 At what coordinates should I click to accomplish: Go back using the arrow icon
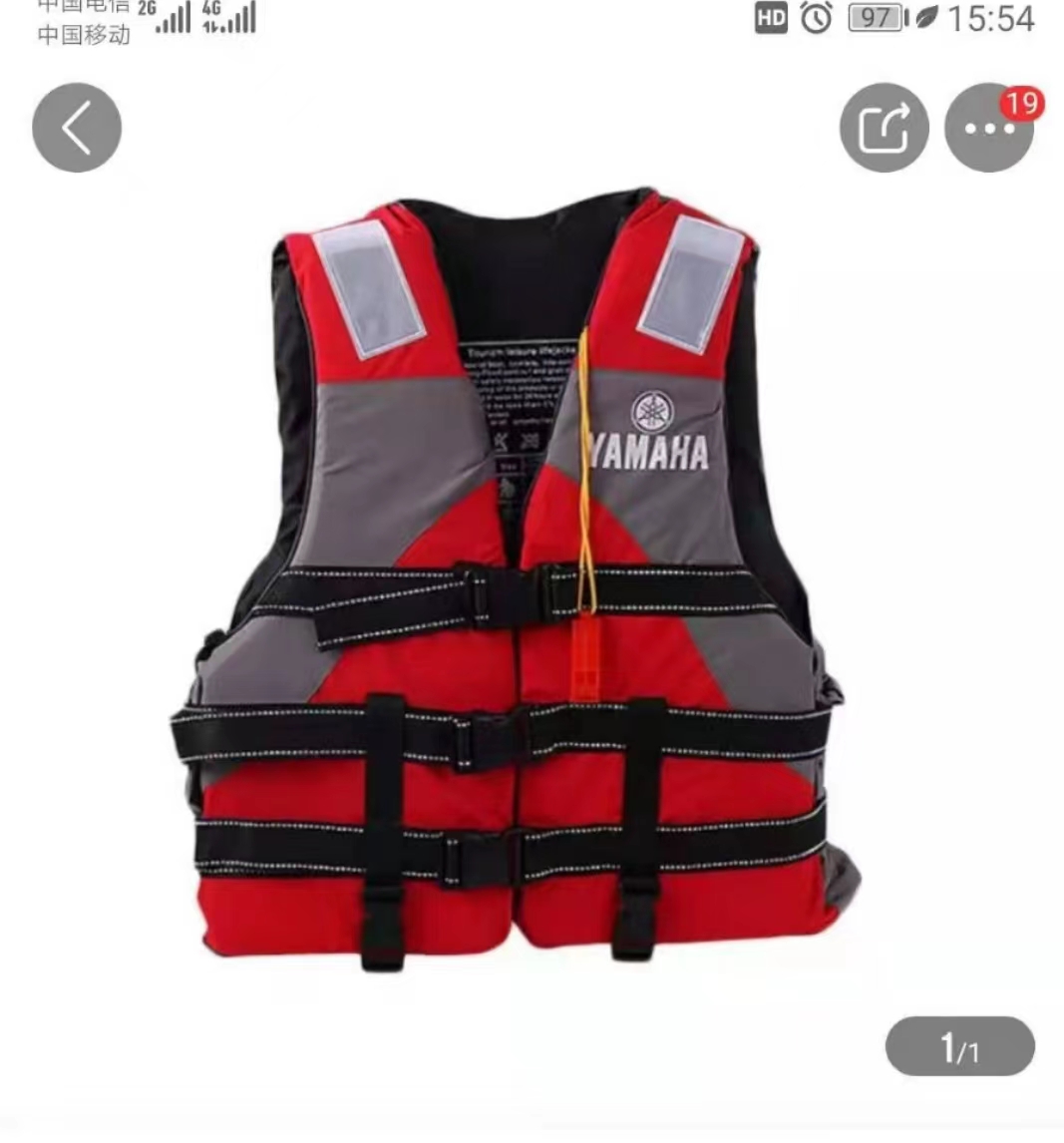(x=77, y=128)
